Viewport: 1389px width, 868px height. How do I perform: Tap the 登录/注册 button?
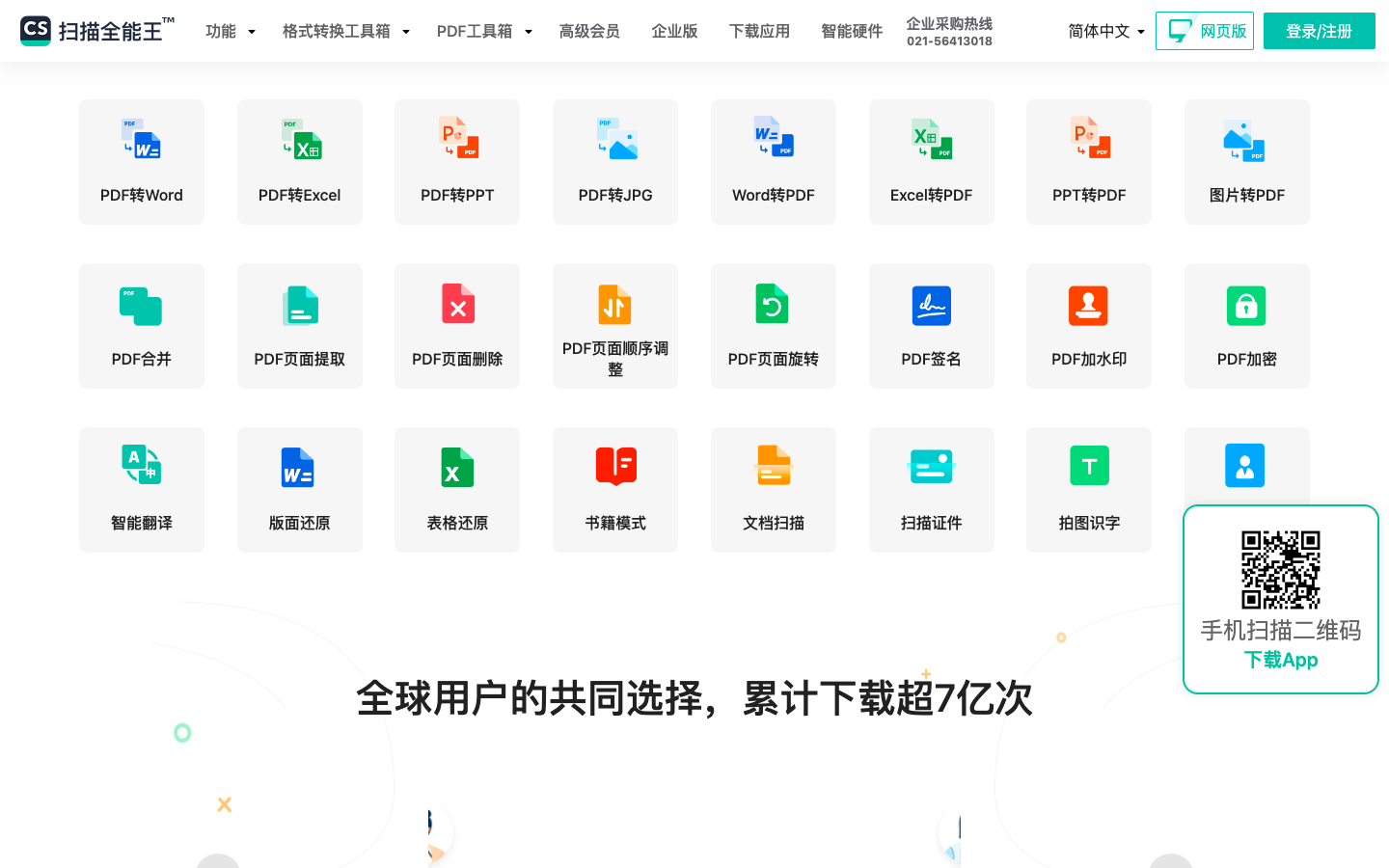pyautogui.click(x=1319, y=31)
